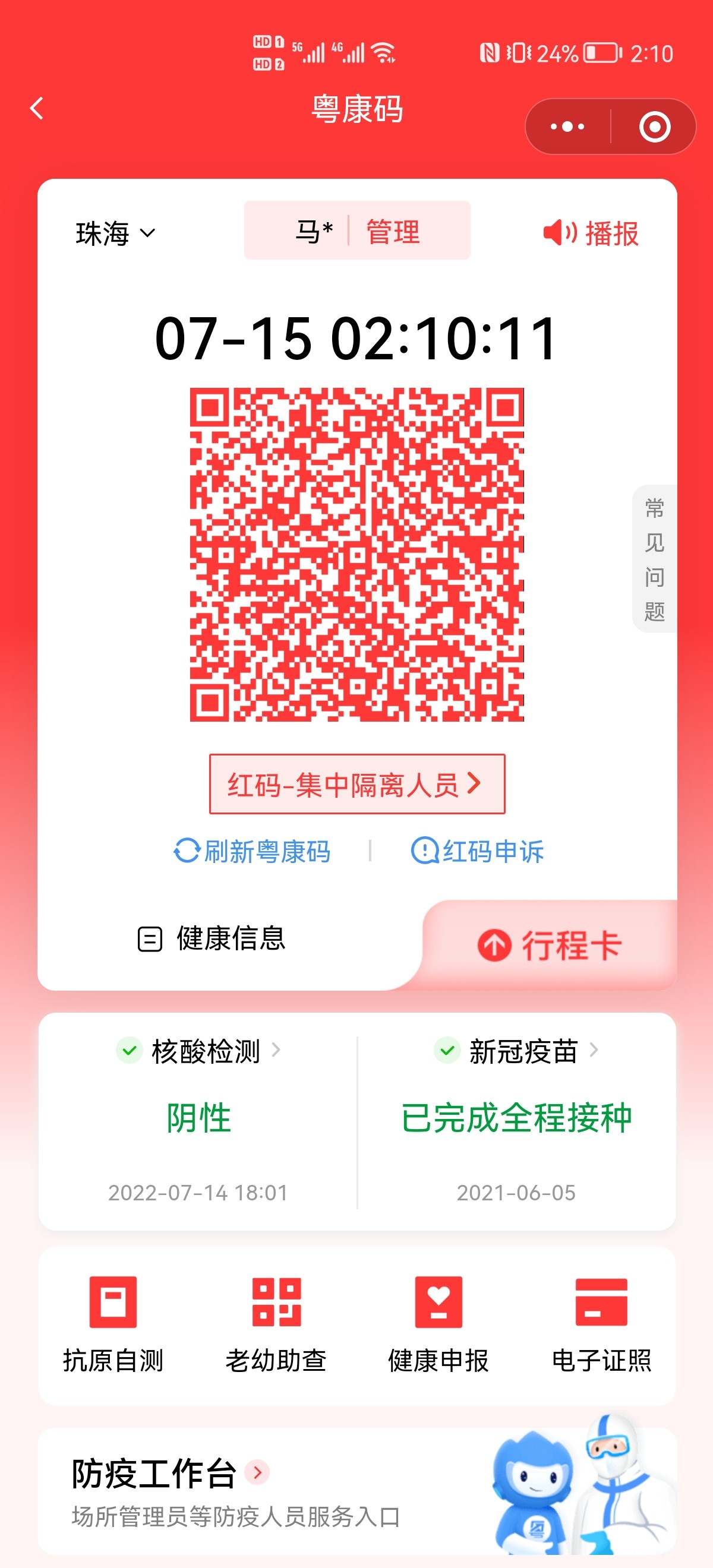Close the mini program with the circle button
The image size is (713, 1568).
655,127
